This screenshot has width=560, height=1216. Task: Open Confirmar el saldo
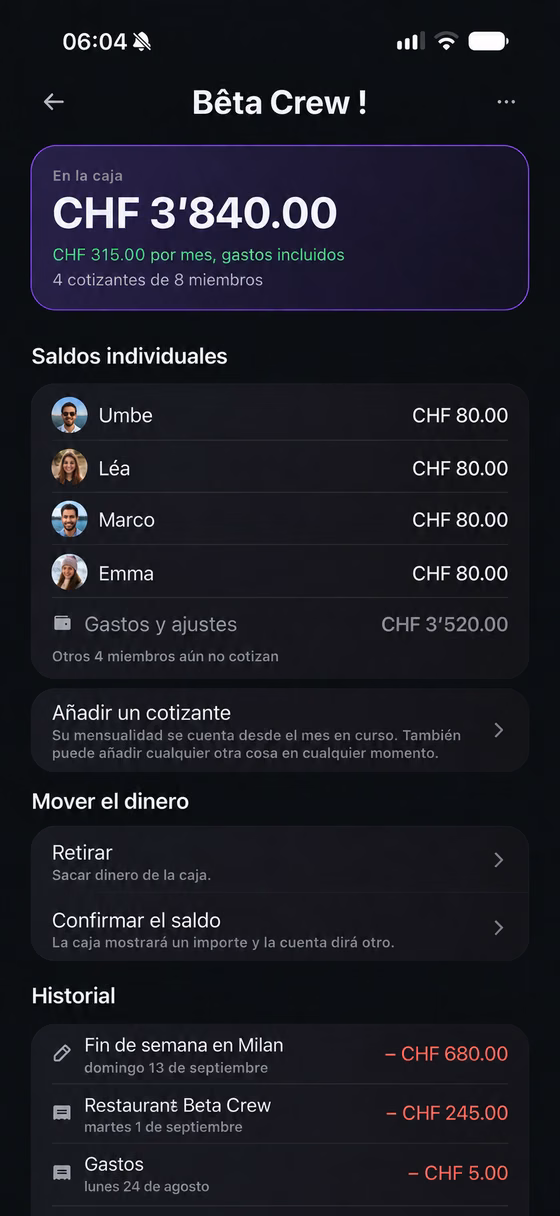click(280, 928)
